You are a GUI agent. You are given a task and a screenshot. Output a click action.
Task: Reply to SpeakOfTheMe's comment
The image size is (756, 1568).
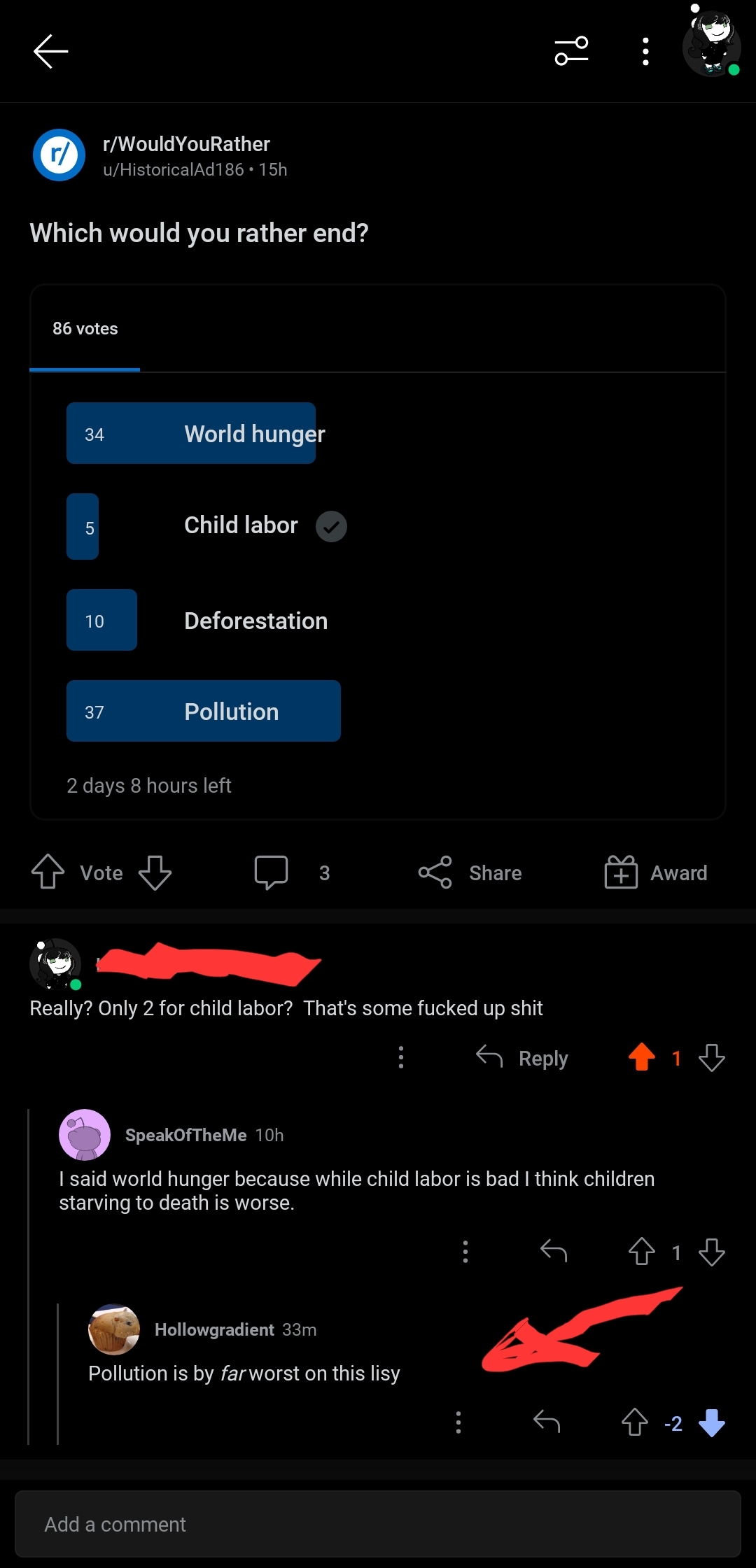(554, 1251)
